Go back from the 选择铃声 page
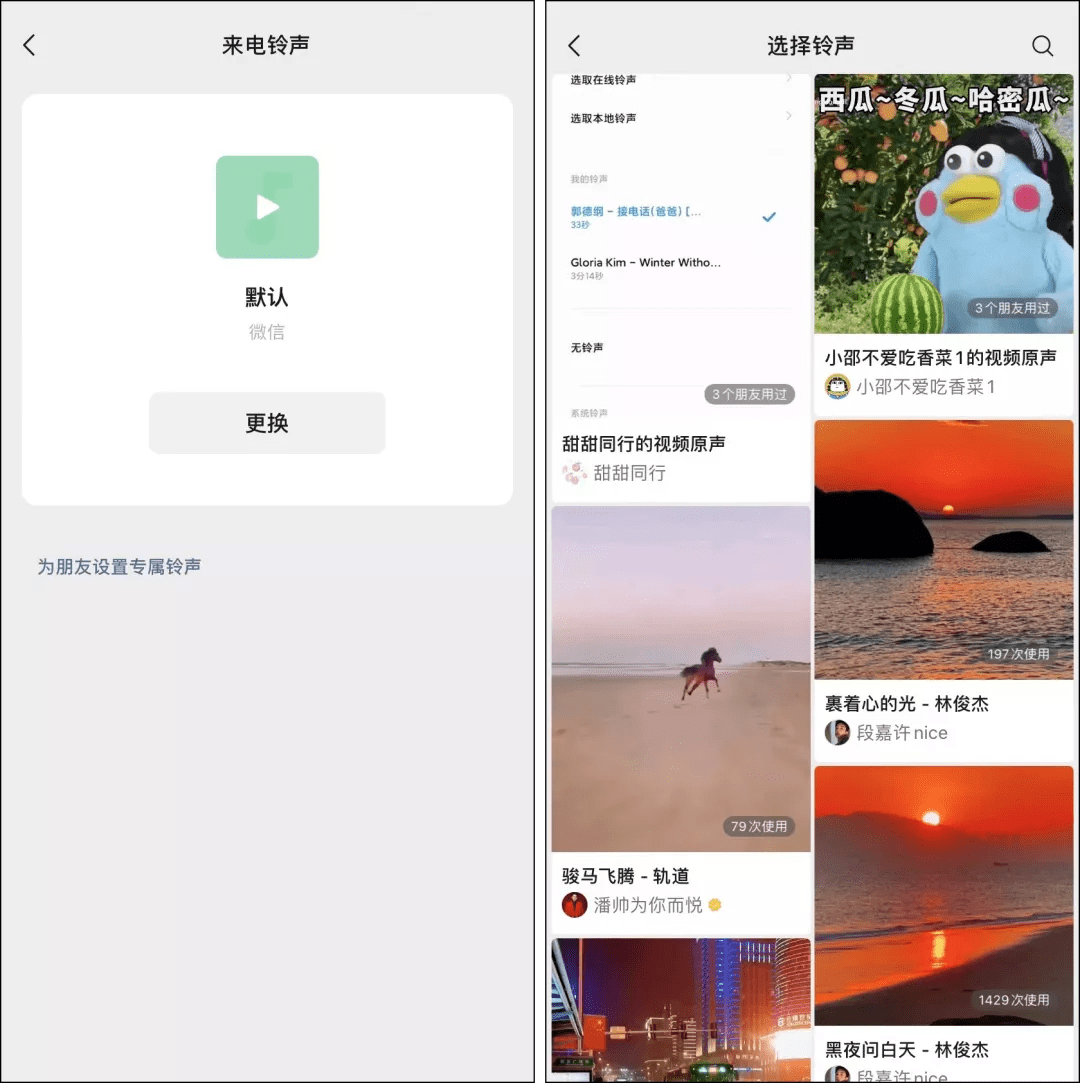 tap(574, 45)
